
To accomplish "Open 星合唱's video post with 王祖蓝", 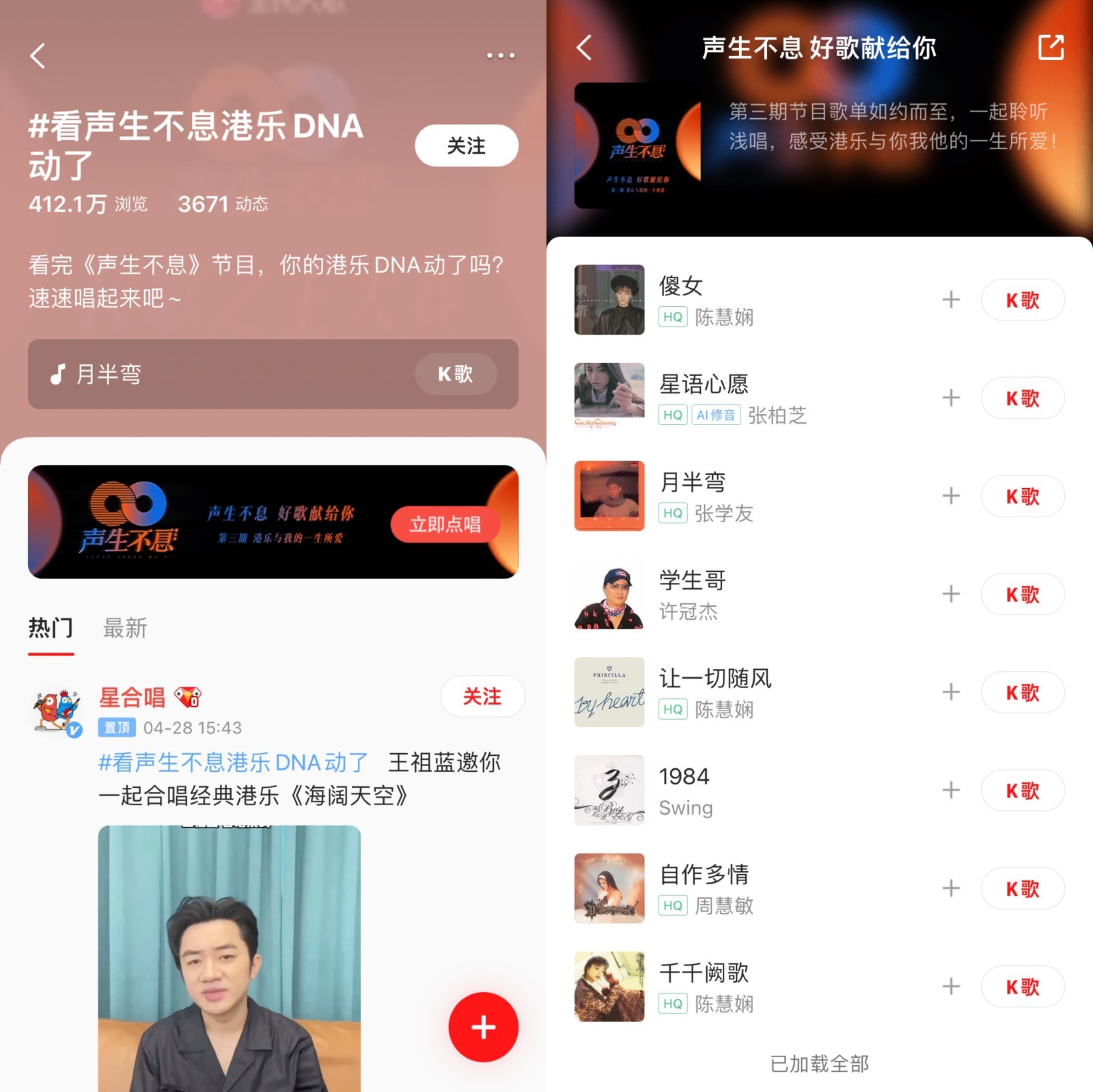I will coord(229,957).
